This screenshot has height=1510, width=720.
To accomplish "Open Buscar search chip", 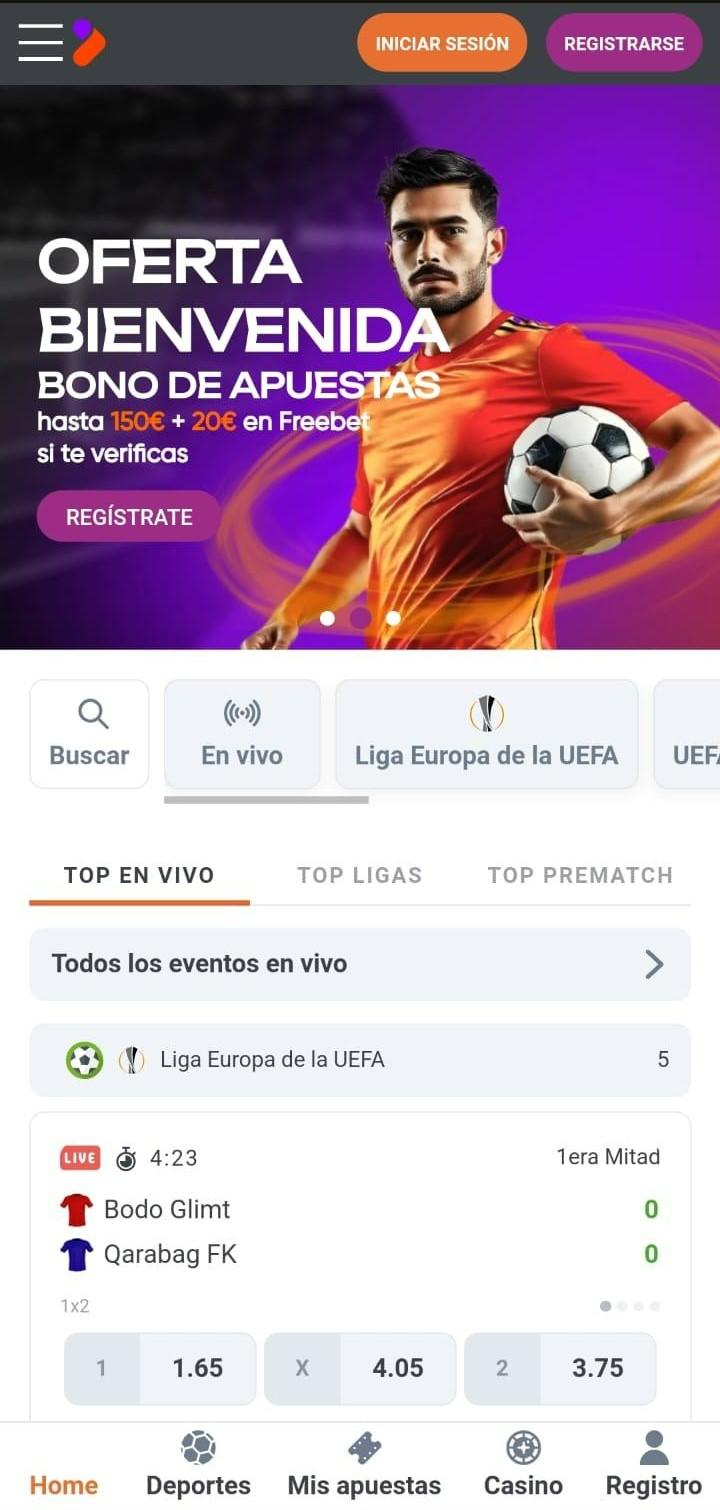I will click(89, 734).
